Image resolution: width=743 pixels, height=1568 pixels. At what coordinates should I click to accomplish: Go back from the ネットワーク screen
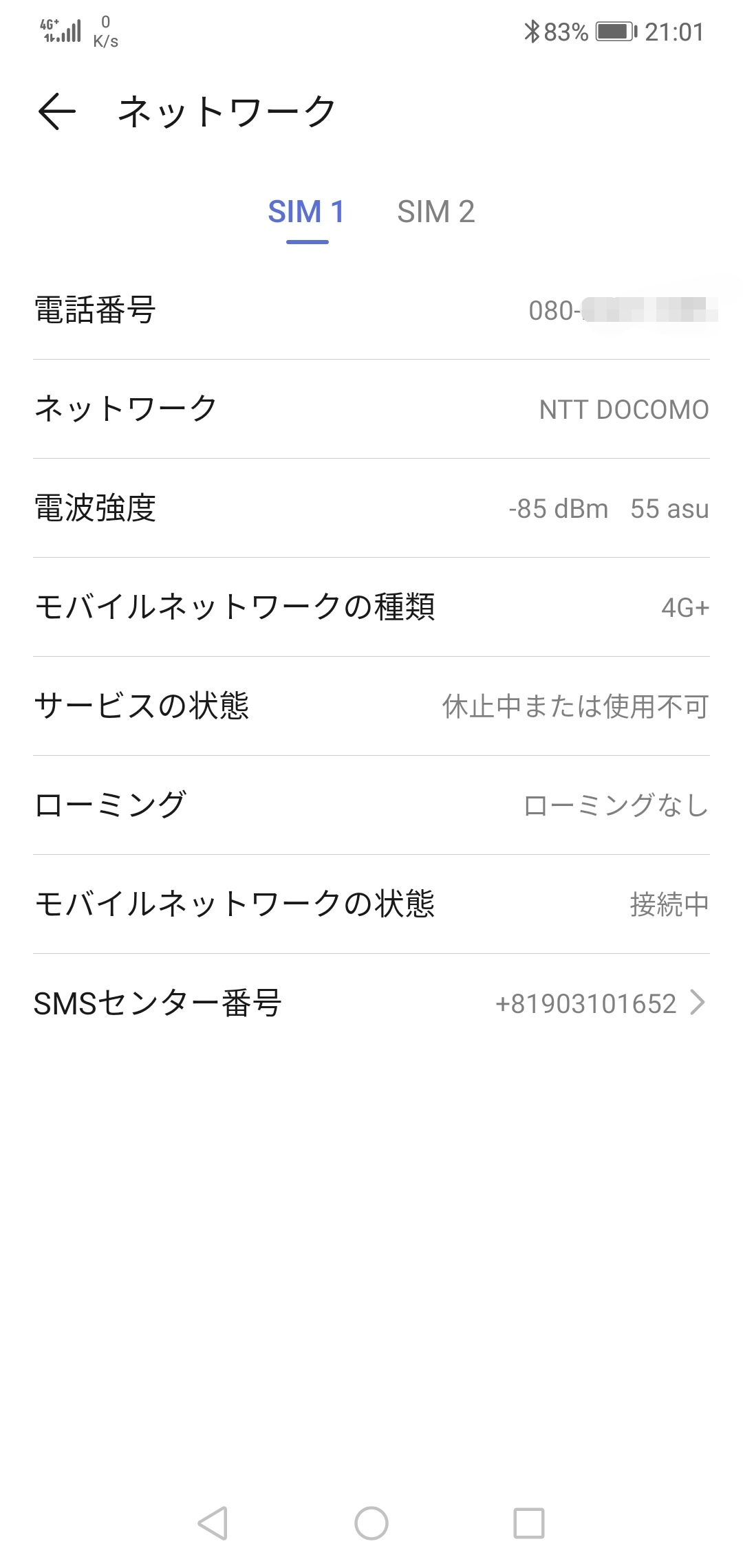pyautogui.click(x=56, y=112)
